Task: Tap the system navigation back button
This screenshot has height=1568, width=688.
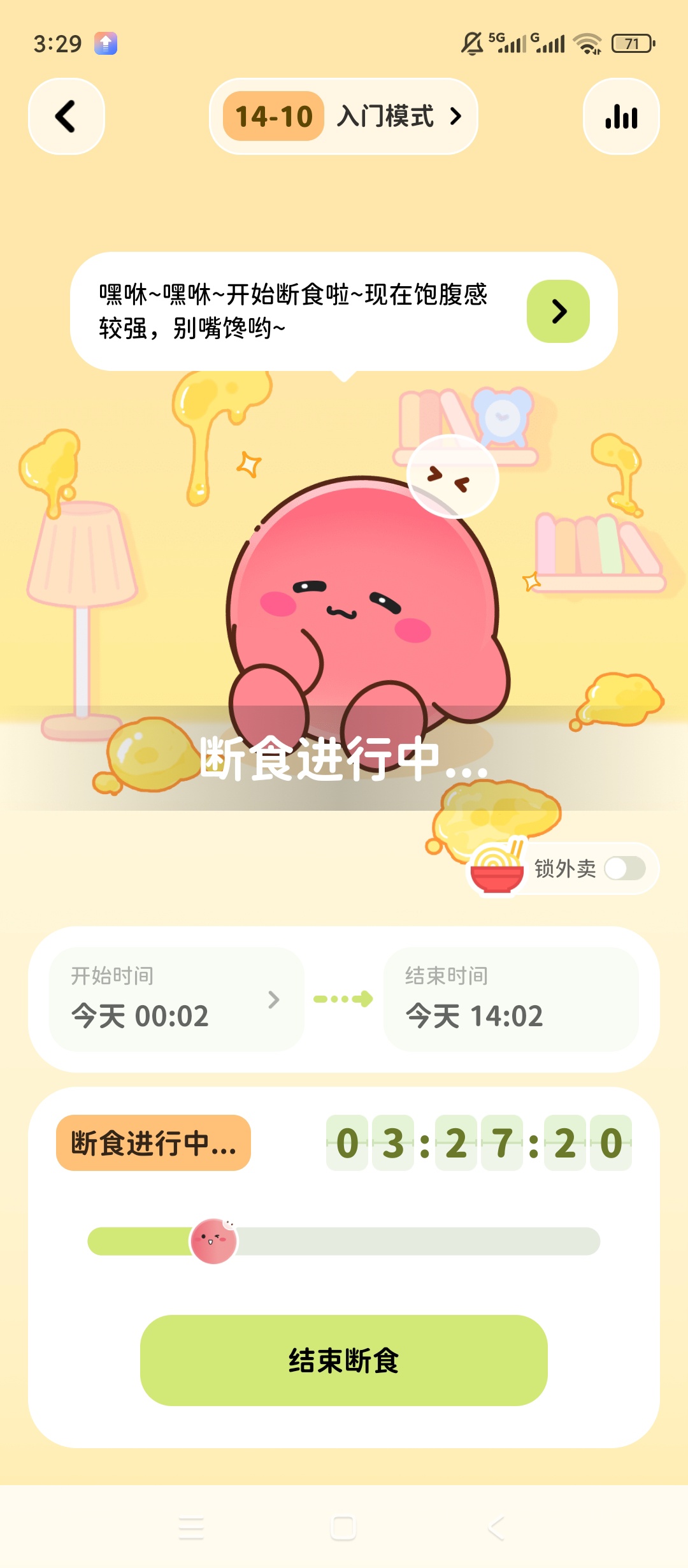Action: tap(496, 1528)
